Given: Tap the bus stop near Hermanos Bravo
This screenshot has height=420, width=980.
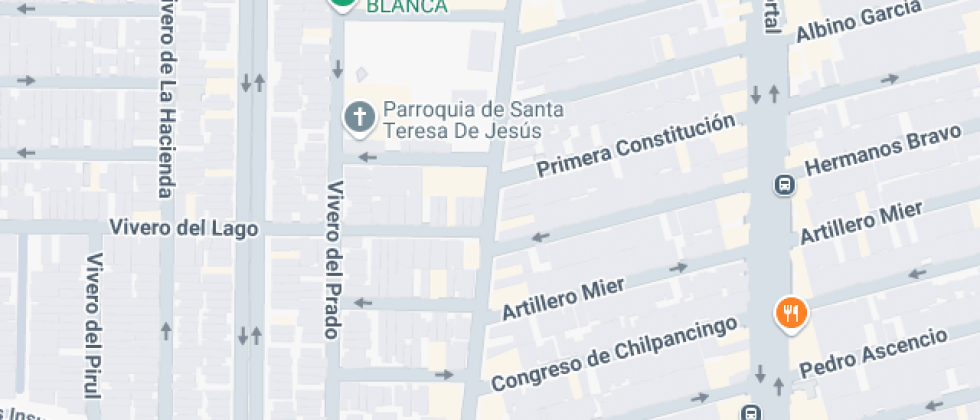Looking at the screenshot, I should (786, 184).
